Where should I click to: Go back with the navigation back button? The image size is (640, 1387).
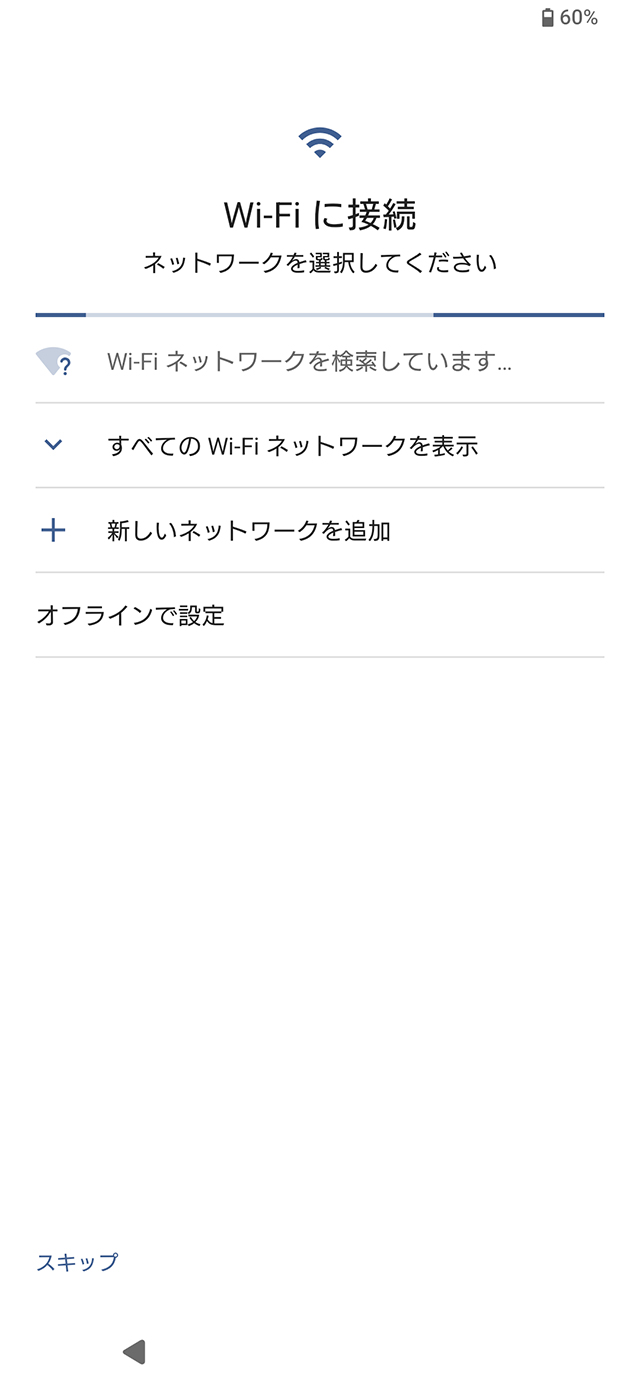coord(134,1352)
